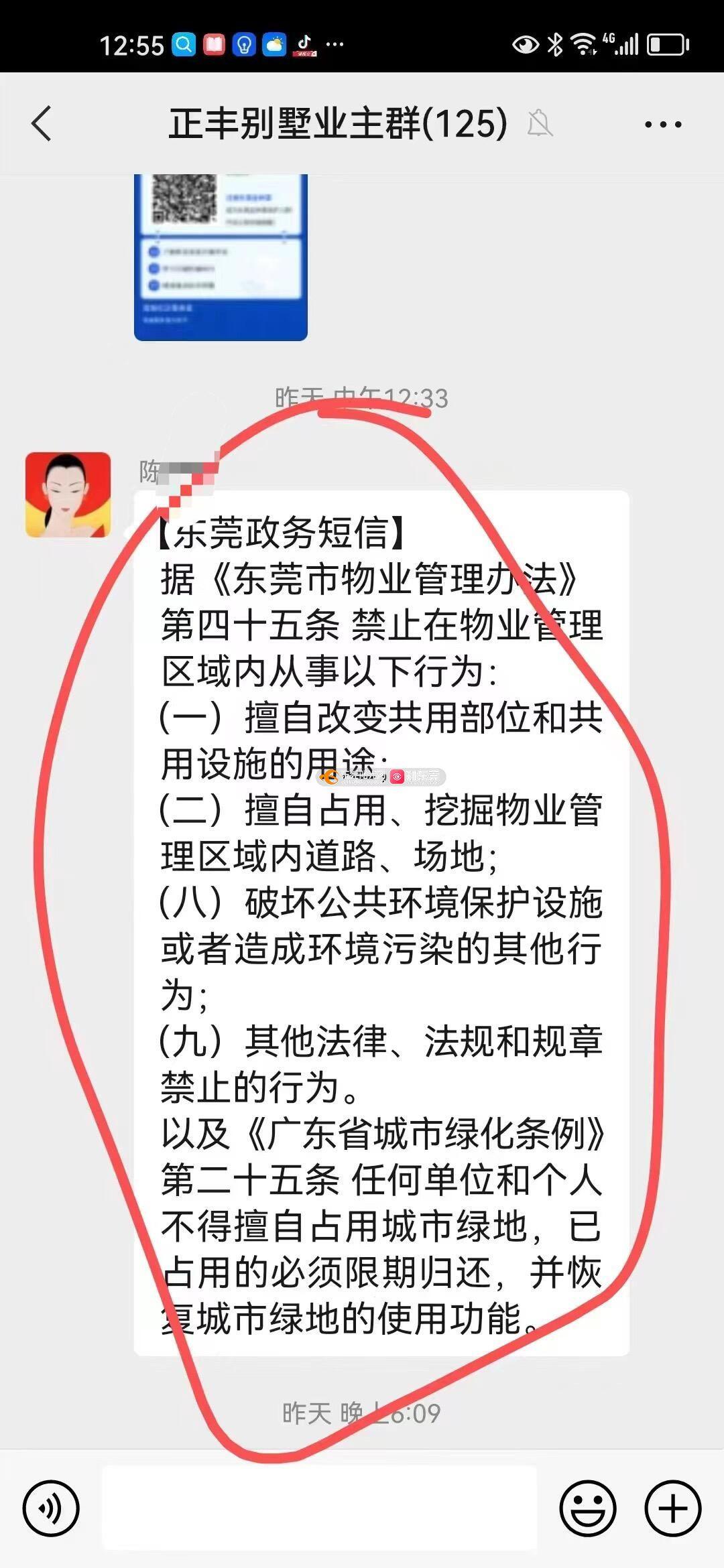The height and width of the screenshot is (1568, 724).
Task: Open the emoji sticker panel
Action: click(x=588, y=1508)
